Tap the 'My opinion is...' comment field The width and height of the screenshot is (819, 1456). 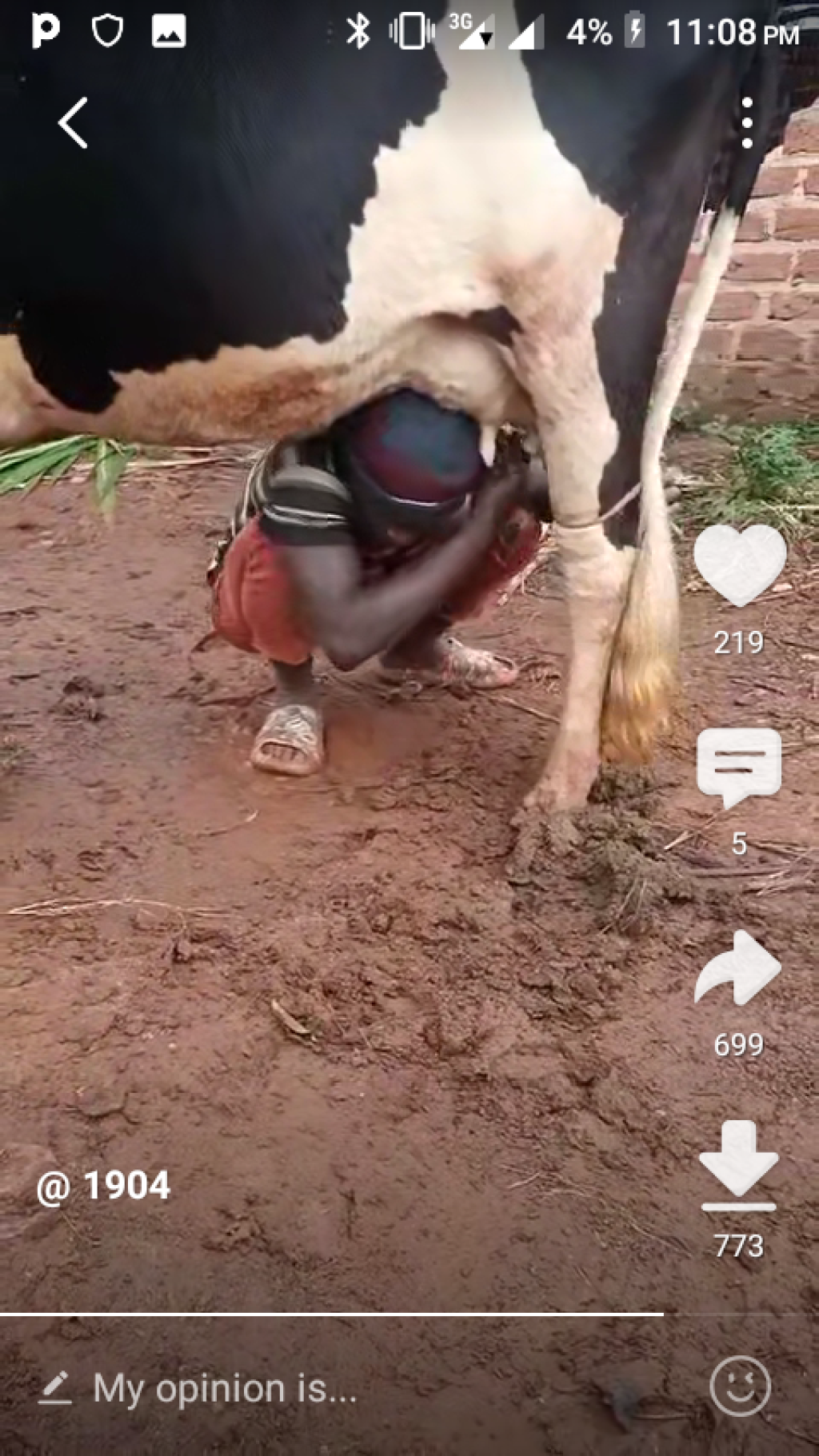coord(224,1389)
